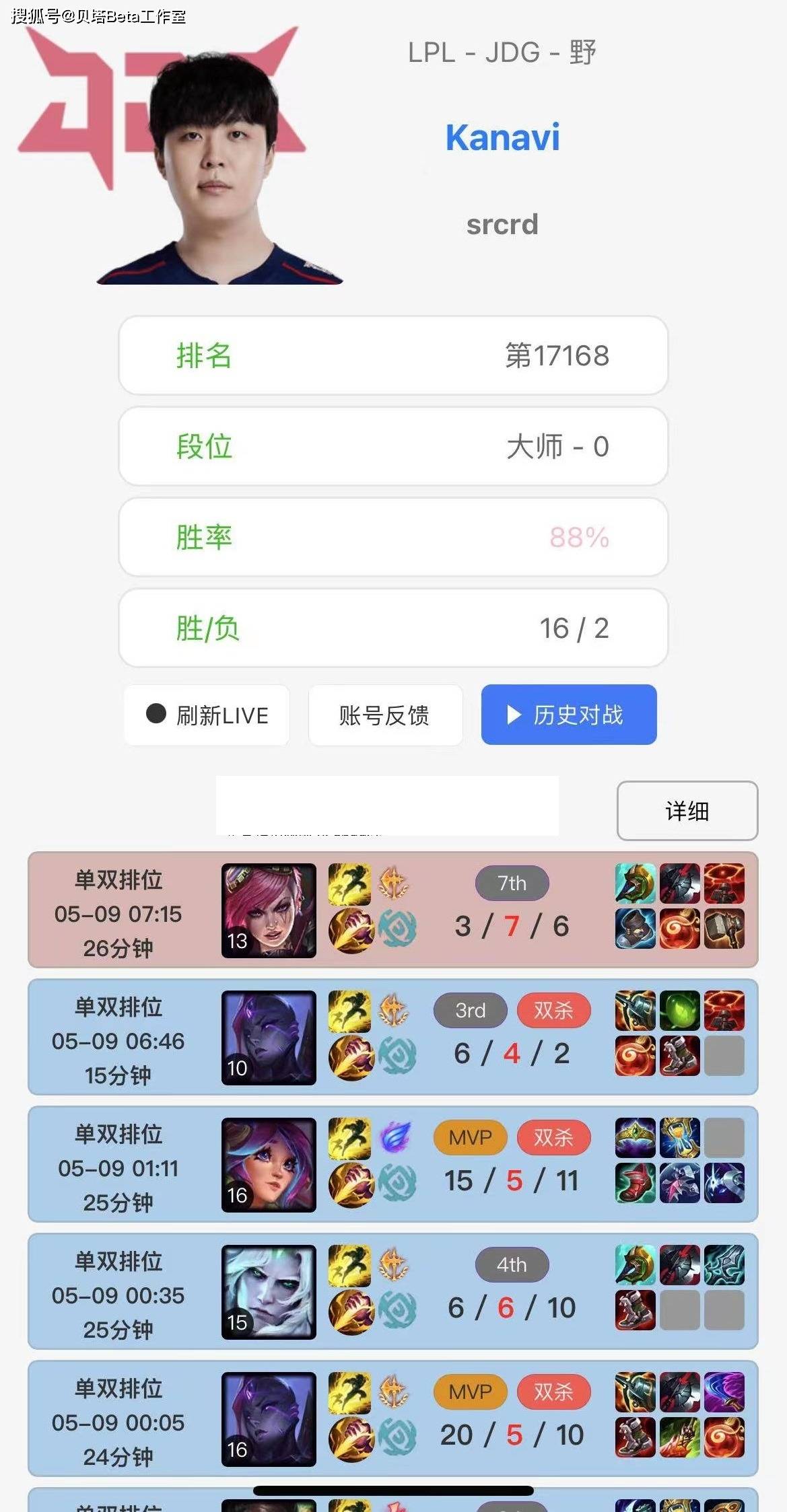Screen dimensions: 787x1512
Task: Open 账号反馈 account feedback
Action: (x=385, y=715)
